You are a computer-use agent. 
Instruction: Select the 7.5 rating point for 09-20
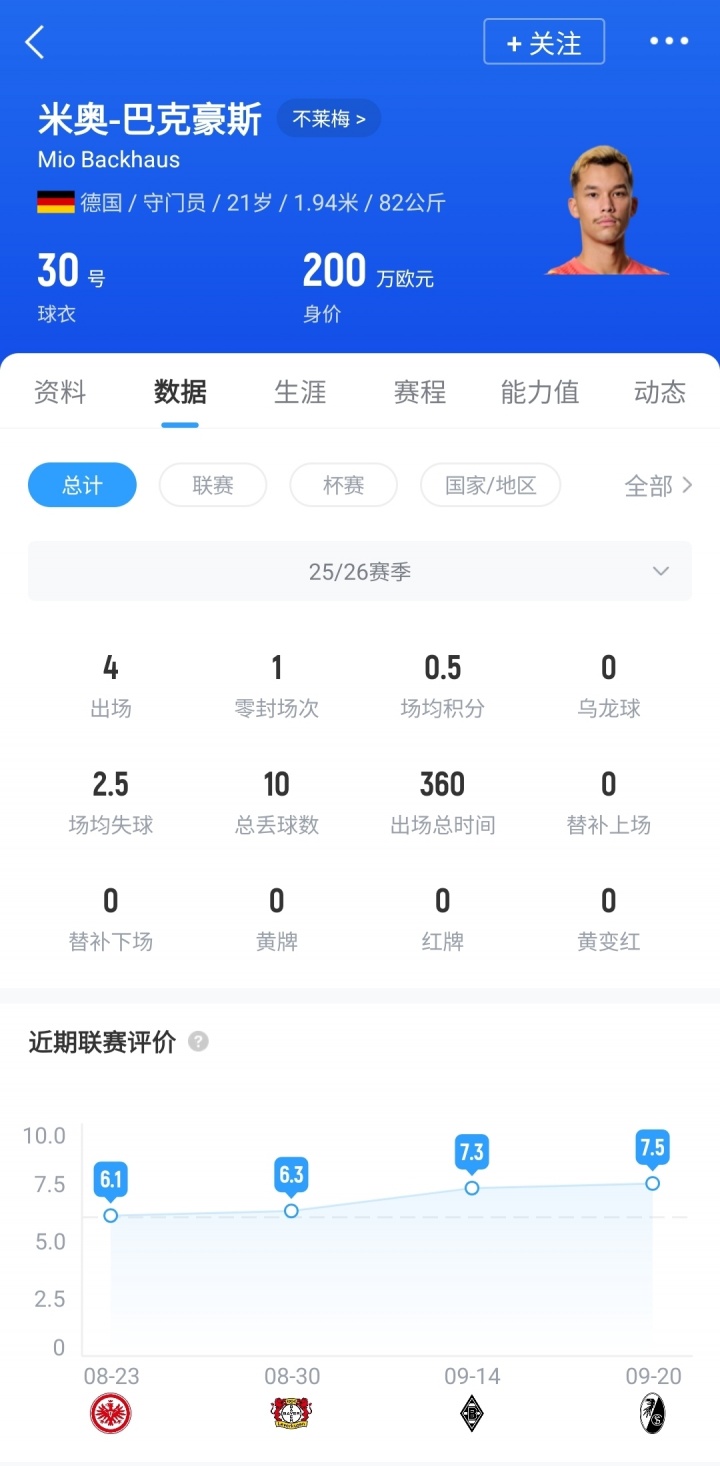pyautogui.click(x=652, y=1183)
